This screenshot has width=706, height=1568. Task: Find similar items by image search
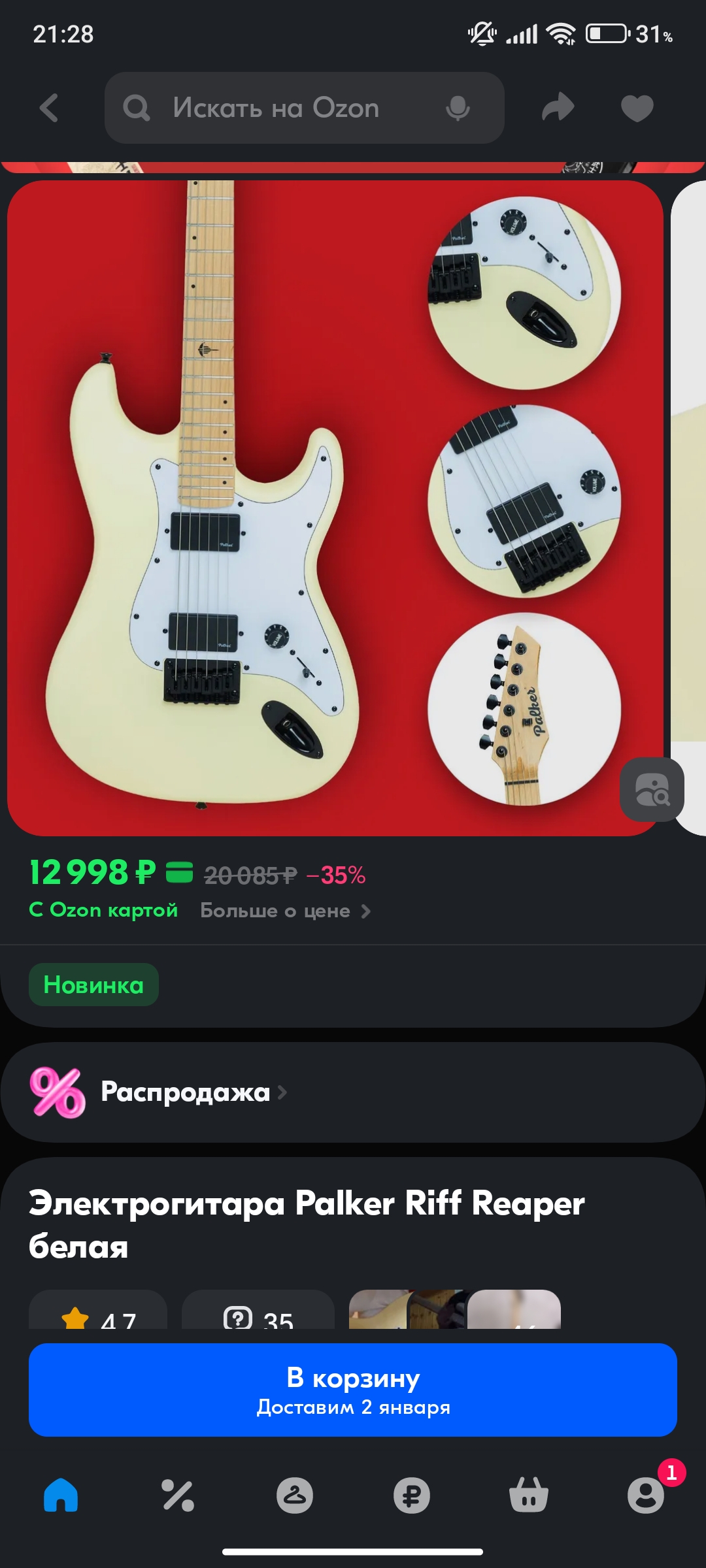[652, 789]
